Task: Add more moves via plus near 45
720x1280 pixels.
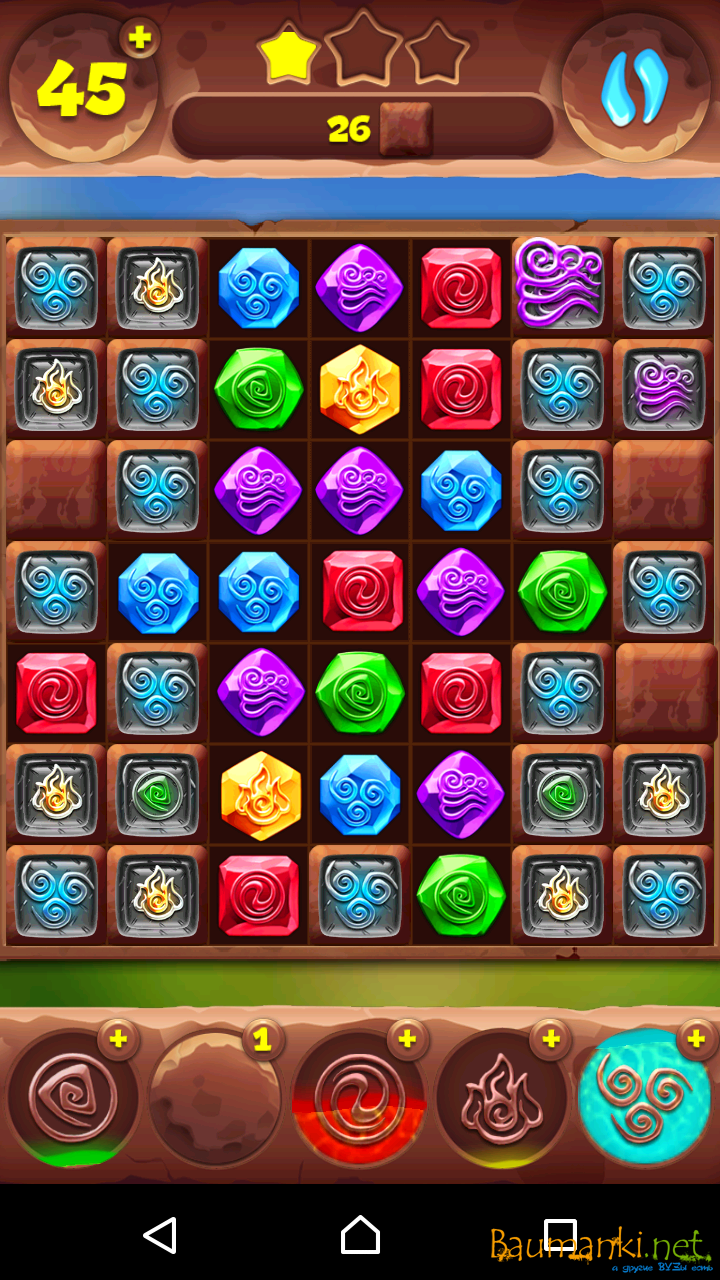Action: coord(140,38)
